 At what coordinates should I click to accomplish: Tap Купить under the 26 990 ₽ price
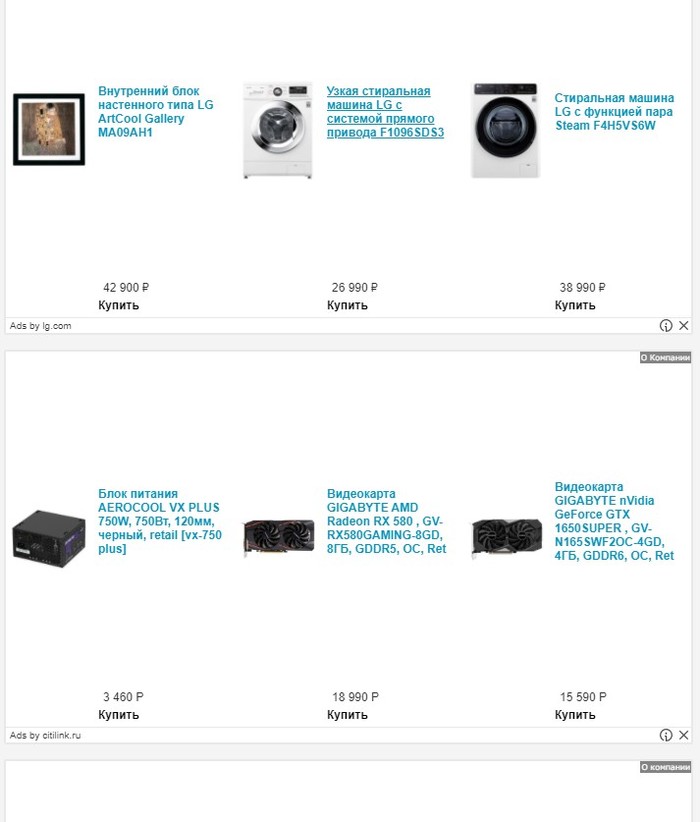point(347,305)
